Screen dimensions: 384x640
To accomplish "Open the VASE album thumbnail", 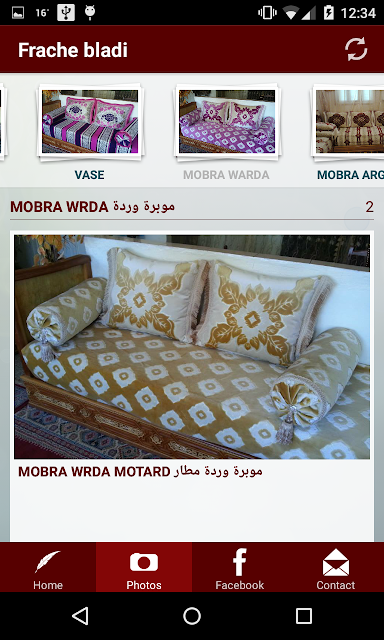I will click(90, 122).
